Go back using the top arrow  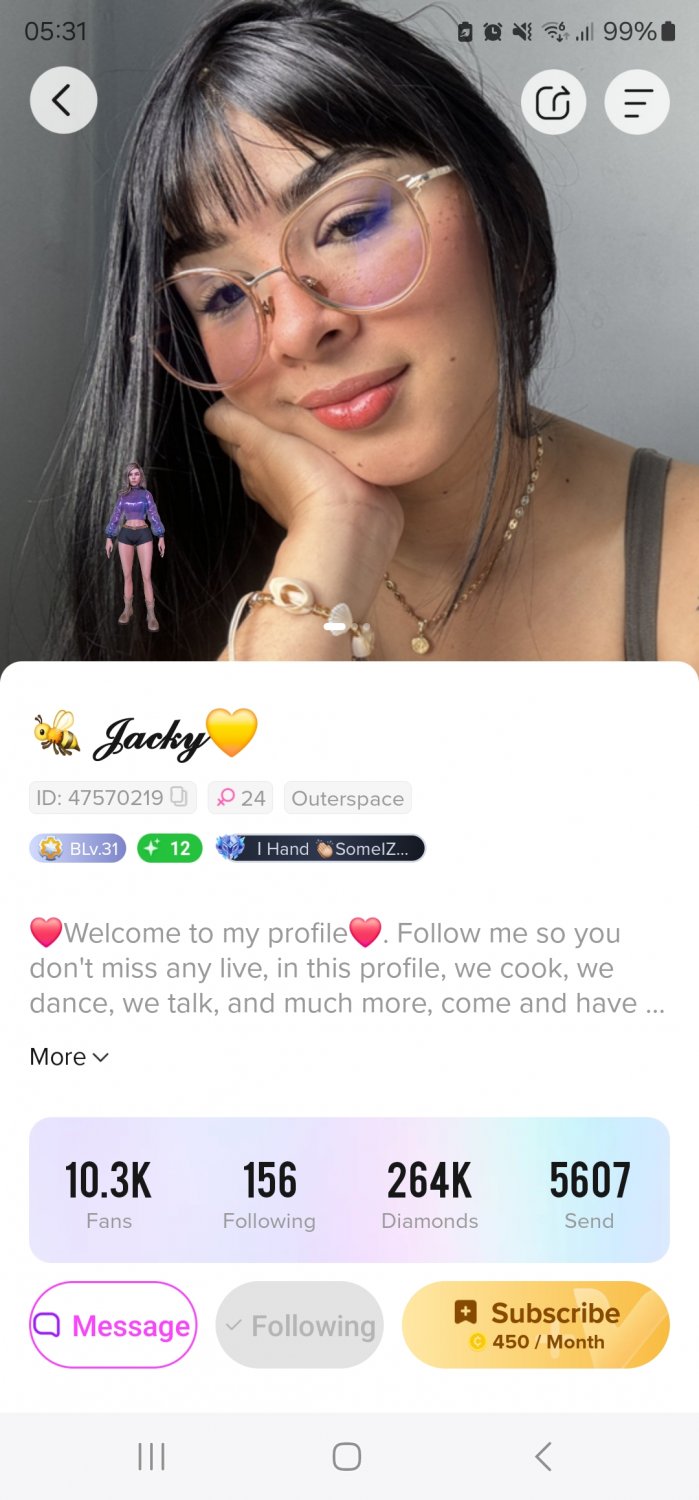(x=63, y=100)
